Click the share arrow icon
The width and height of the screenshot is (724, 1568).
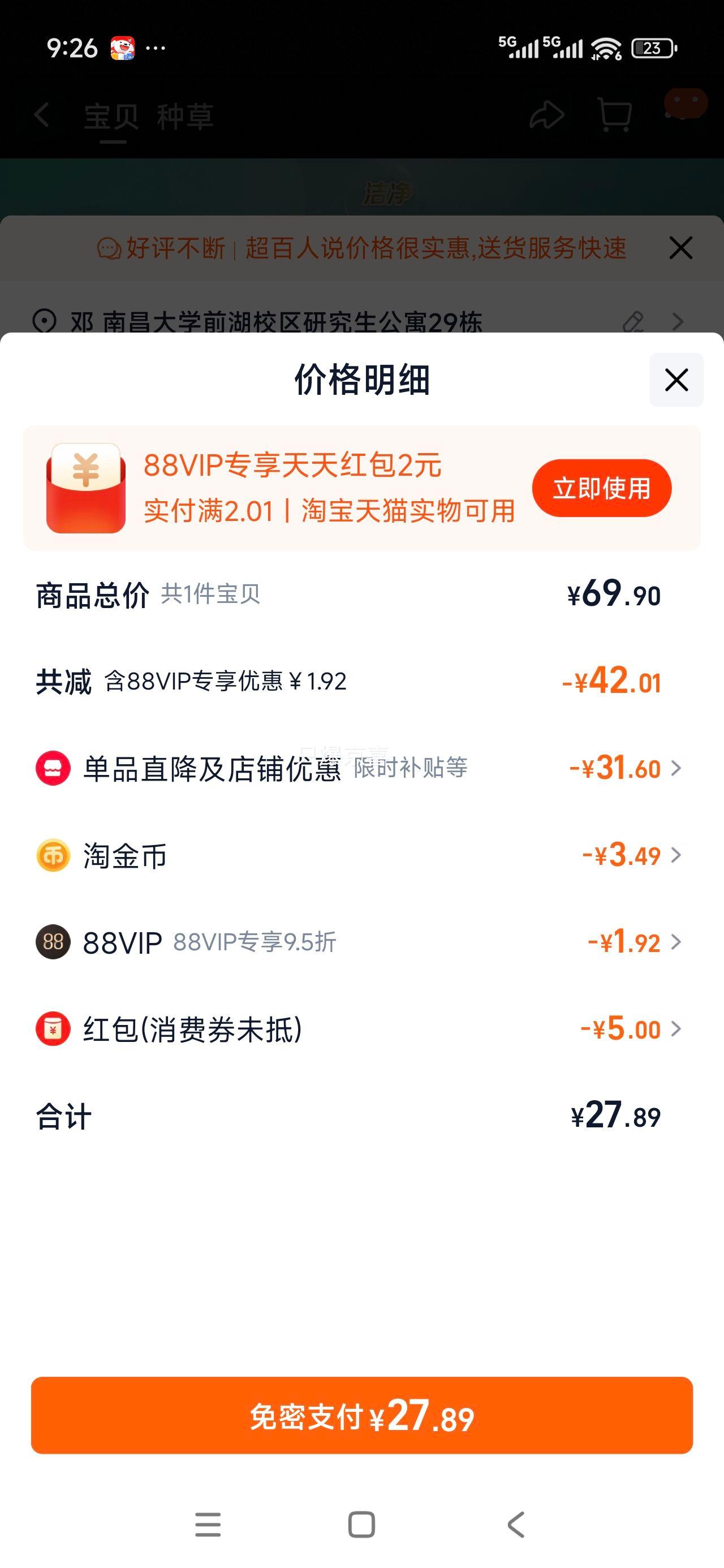pyautogui.click(x=547, y=113)
